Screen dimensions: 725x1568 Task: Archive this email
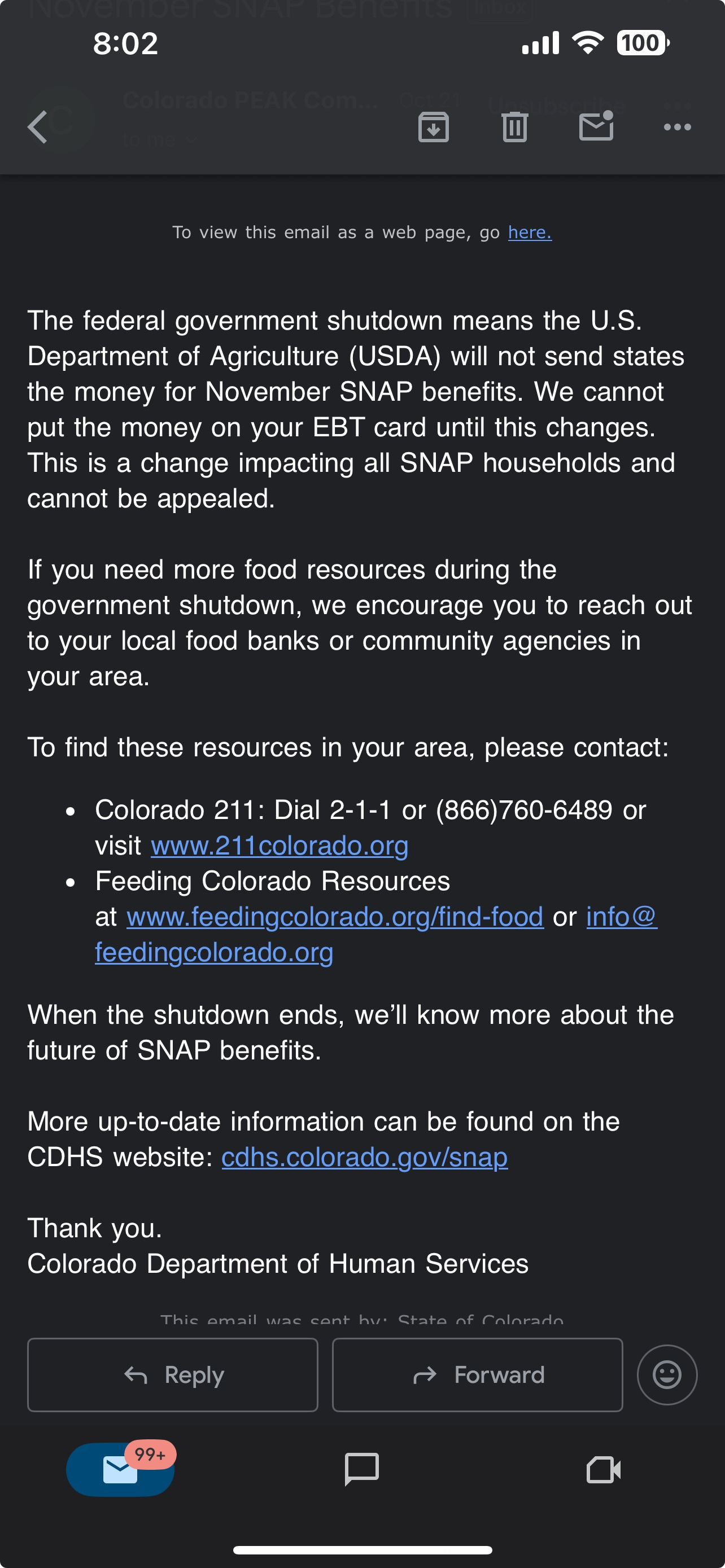[x=434, y=127]
